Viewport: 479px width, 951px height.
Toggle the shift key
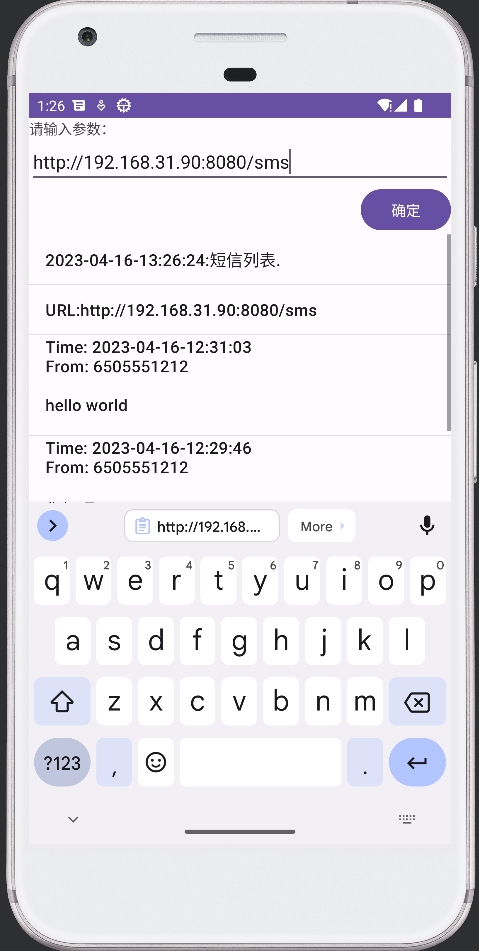pos(62,702)
